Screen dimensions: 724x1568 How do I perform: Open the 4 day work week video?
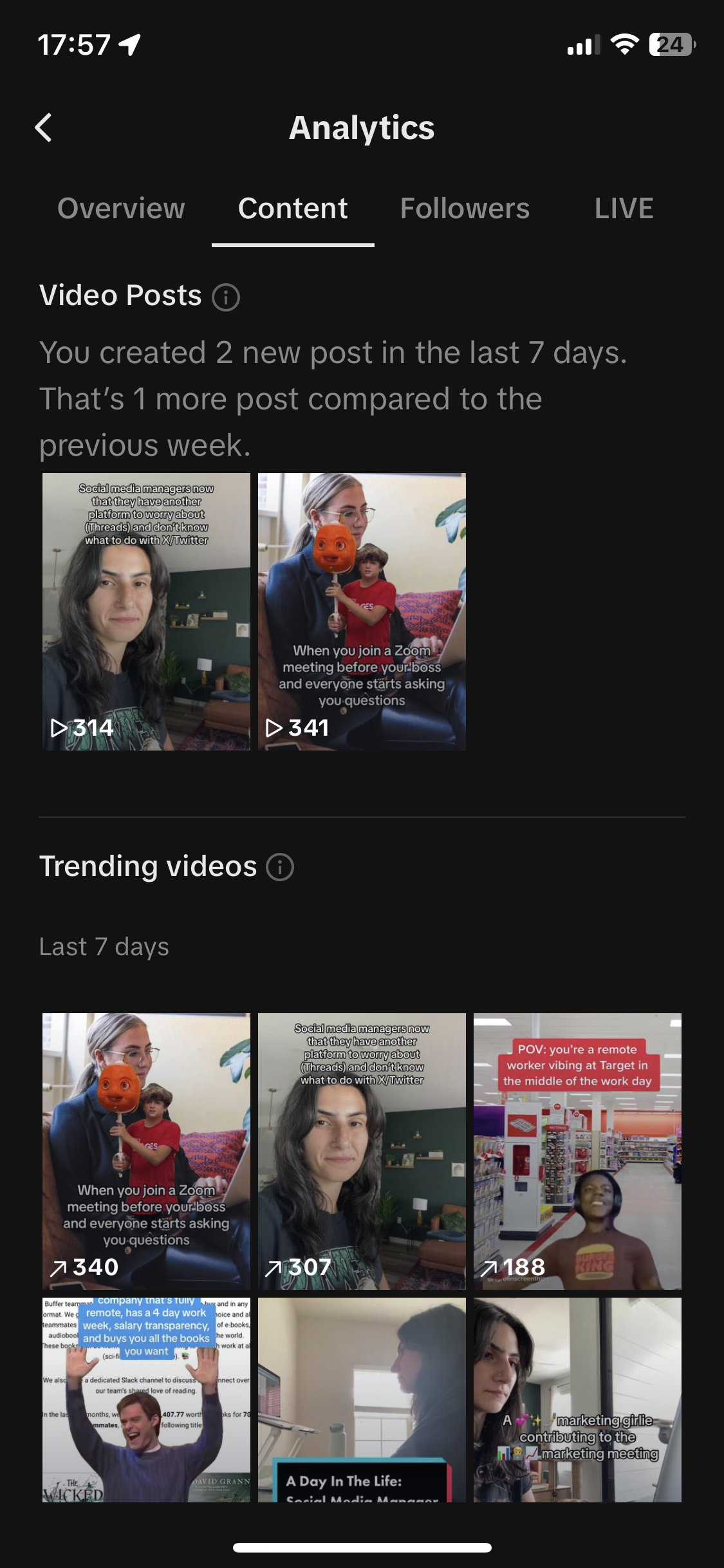[146, 1399]
